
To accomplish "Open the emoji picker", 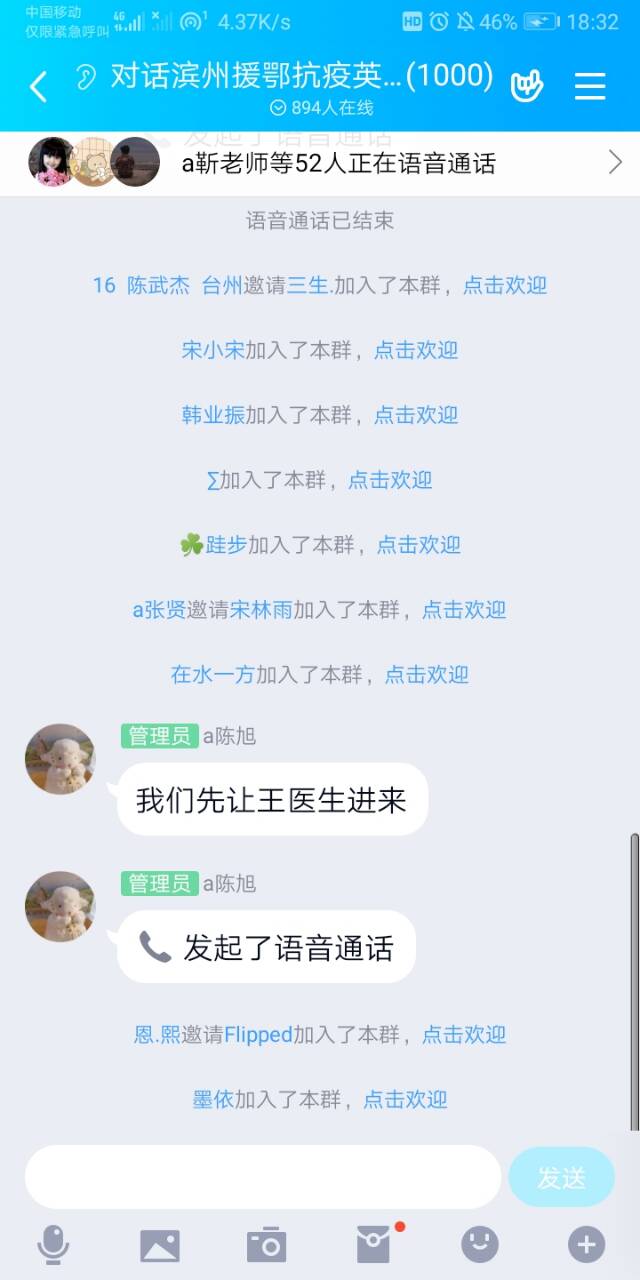I will point(480,1245).
